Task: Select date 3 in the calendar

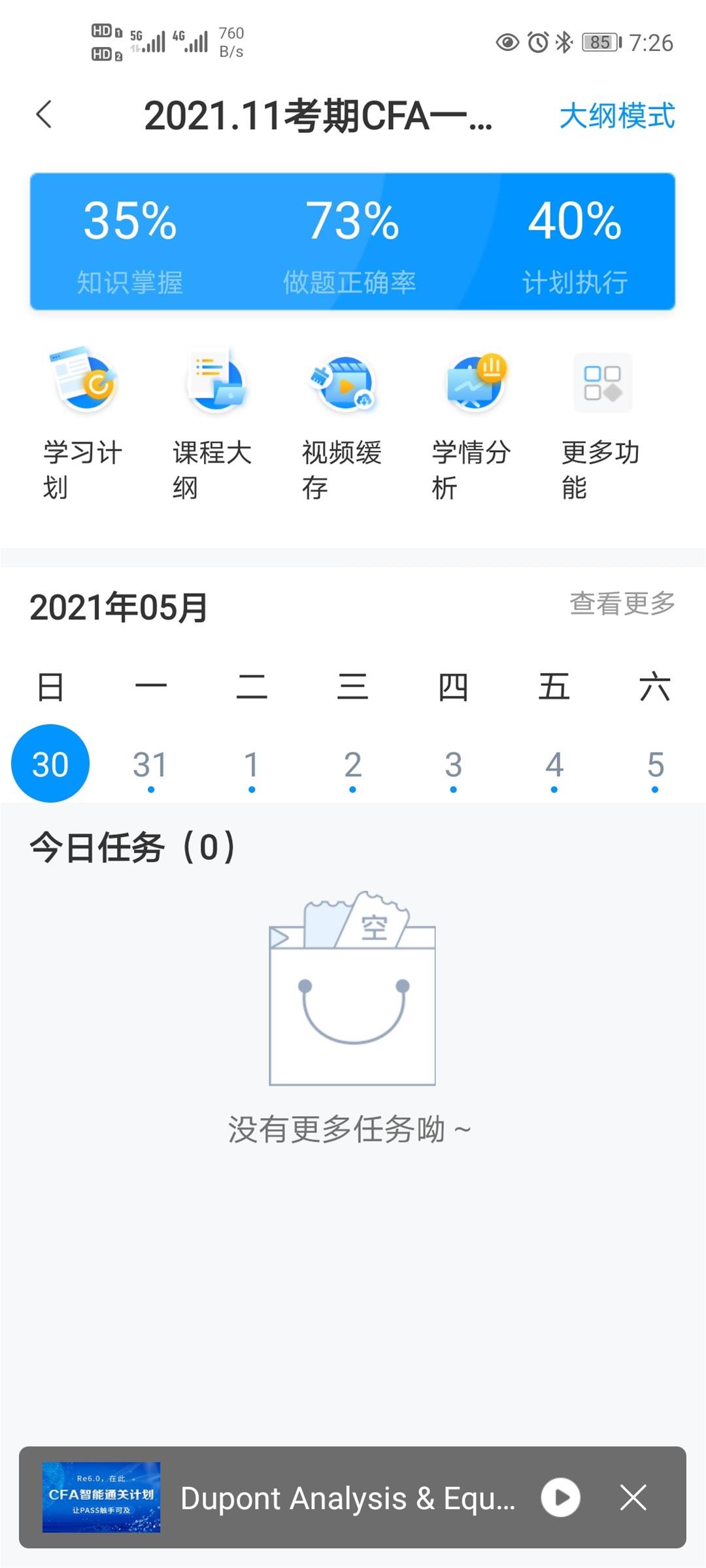Action: (x=454, y=765)
